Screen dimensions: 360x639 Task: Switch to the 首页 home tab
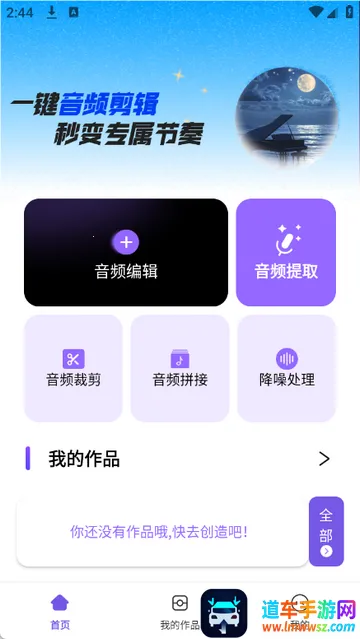[x=60, y=611]
